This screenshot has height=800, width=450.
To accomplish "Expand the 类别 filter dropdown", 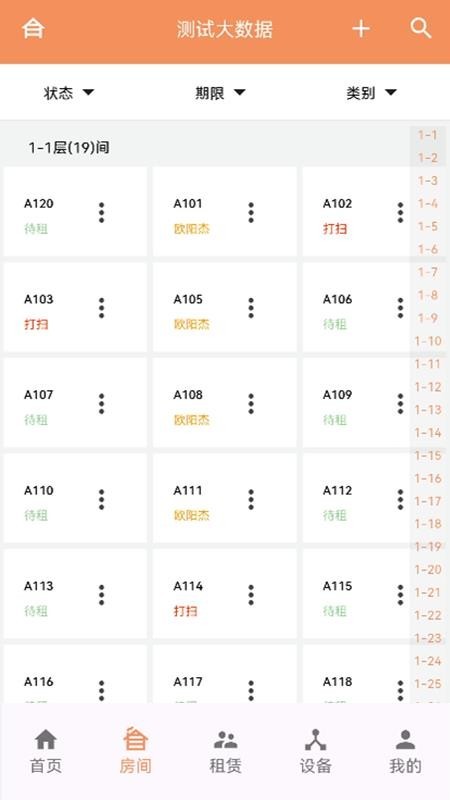I will 371,93.
